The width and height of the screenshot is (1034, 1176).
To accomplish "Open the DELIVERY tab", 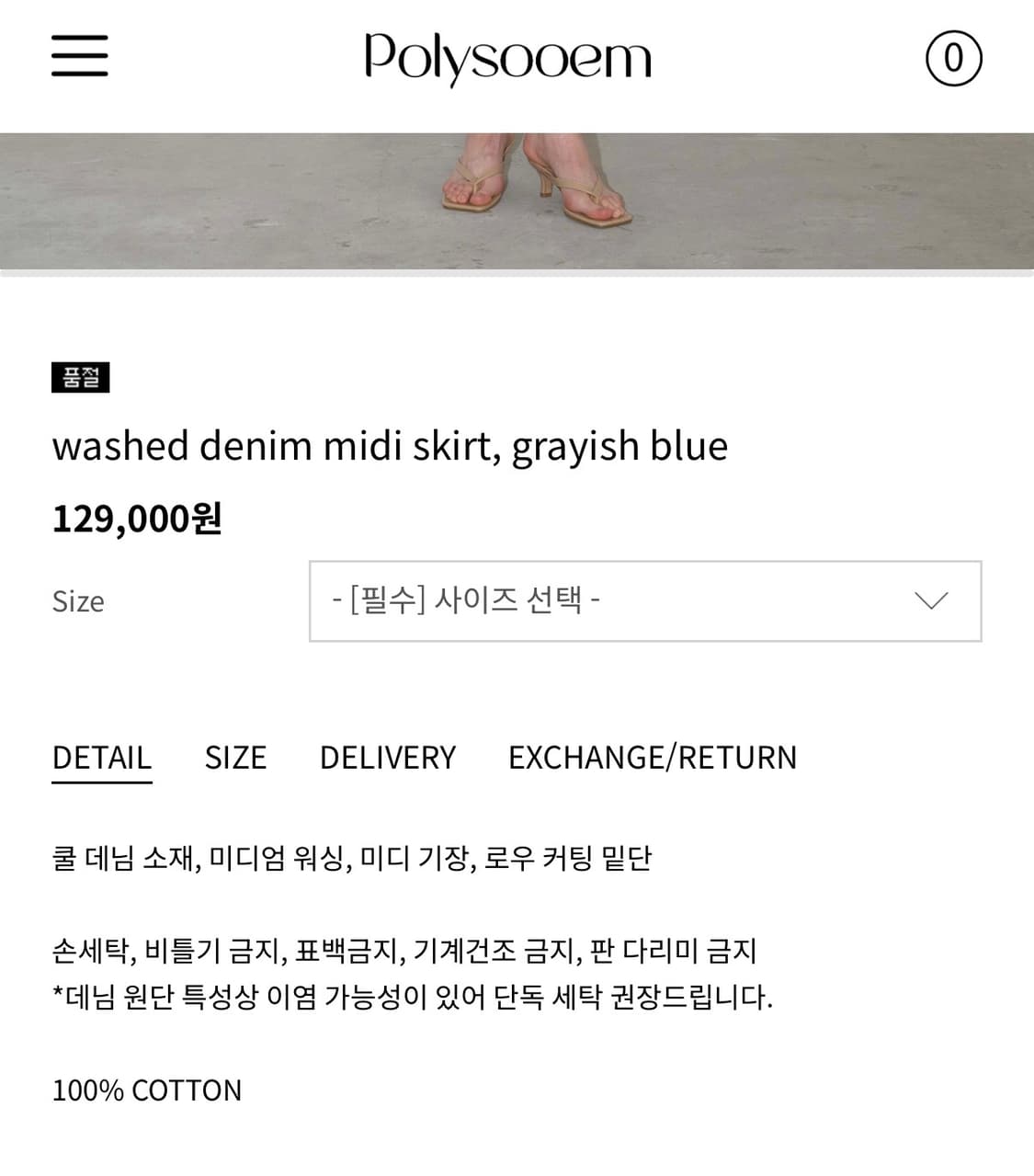I will tap(387, 757).
